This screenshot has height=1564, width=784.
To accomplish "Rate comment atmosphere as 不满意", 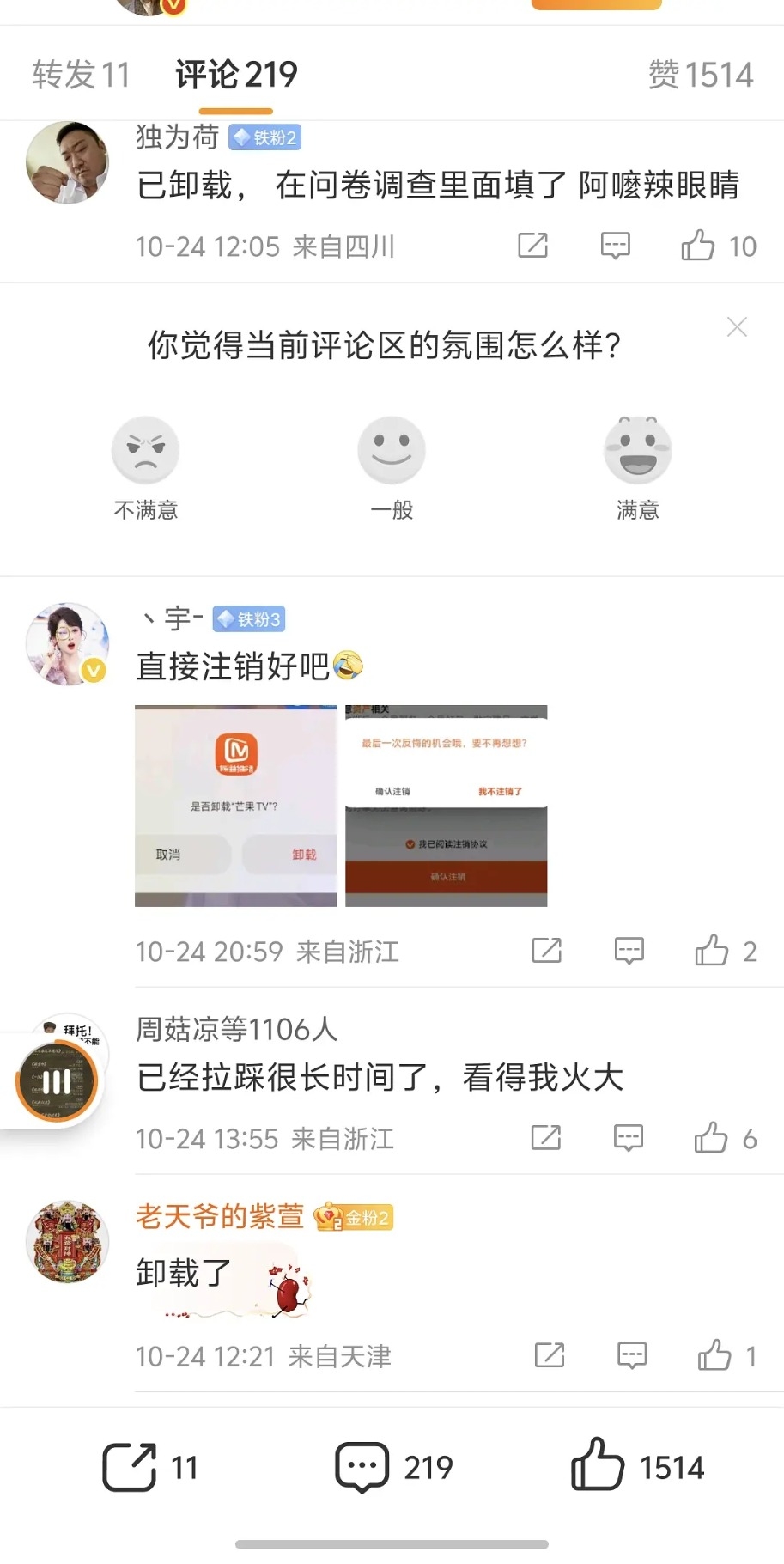I will pyautogui.click(x=146, y=451).
